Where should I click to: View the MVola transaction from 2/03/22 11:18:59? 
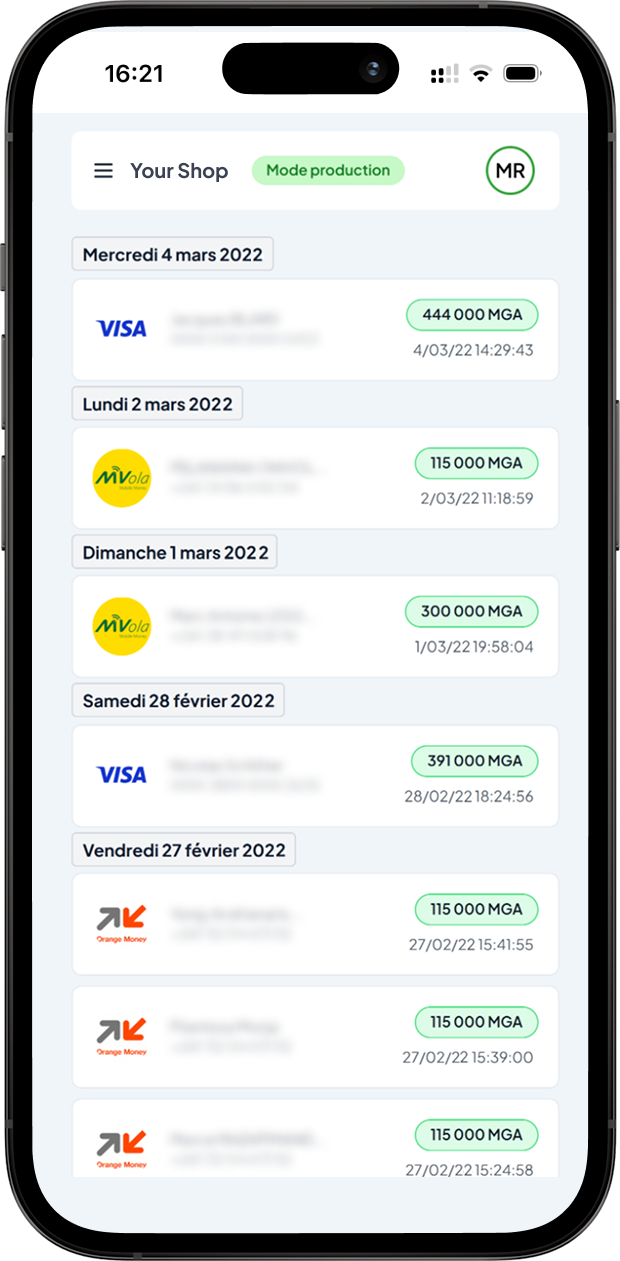click(315, 478)
